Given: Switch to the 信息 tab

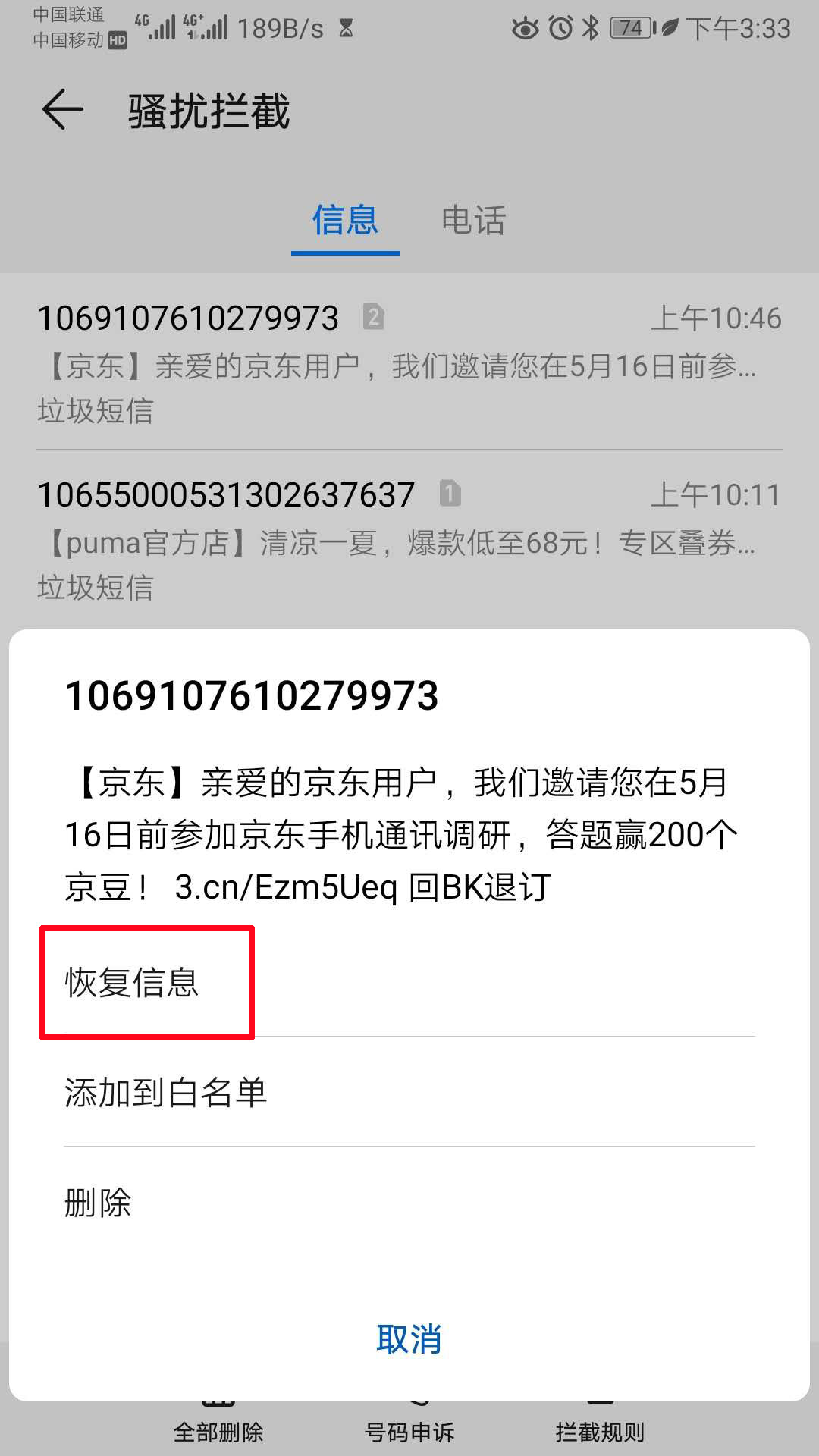Looking at the screenshot, I should pos(345,221).
